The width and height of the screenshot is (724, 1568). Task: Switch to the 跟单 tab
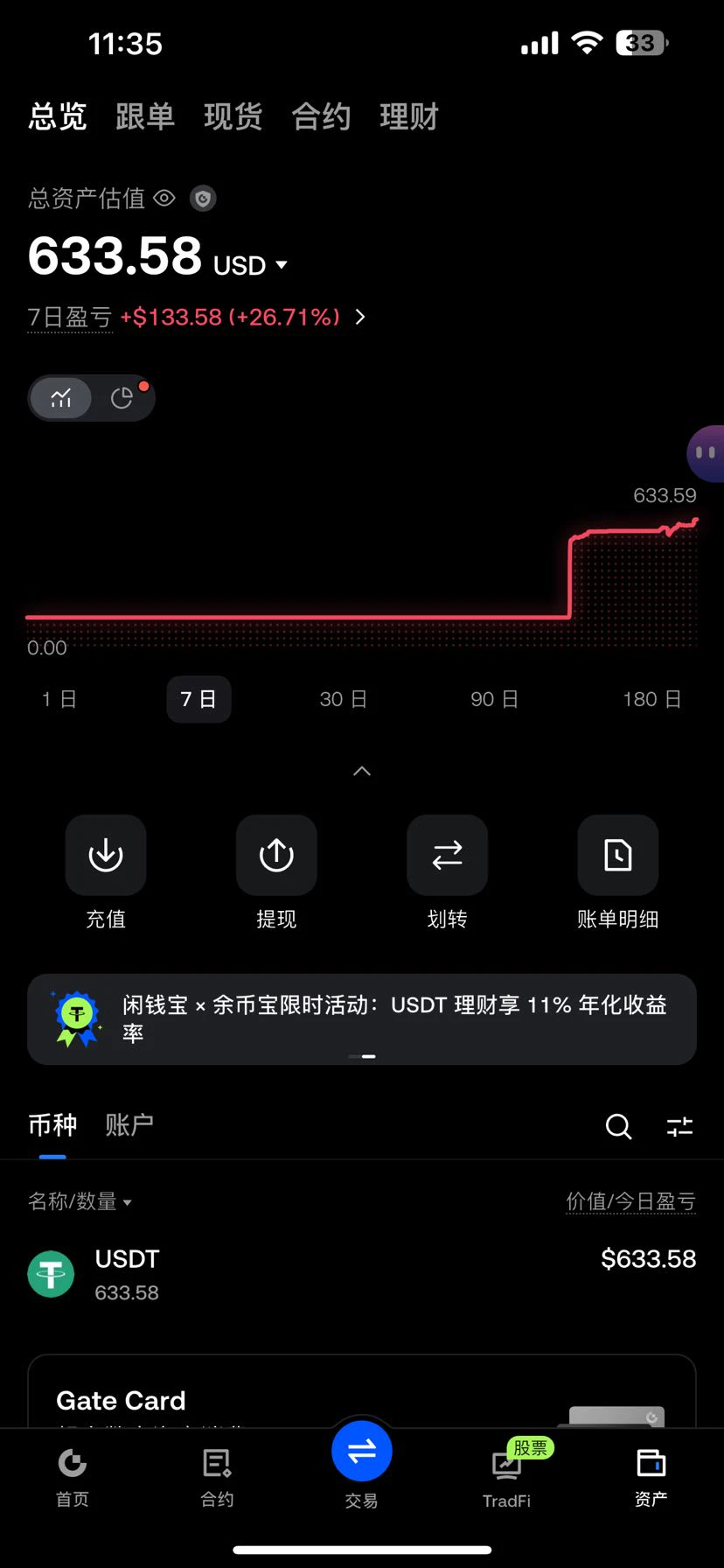point(145,116)
